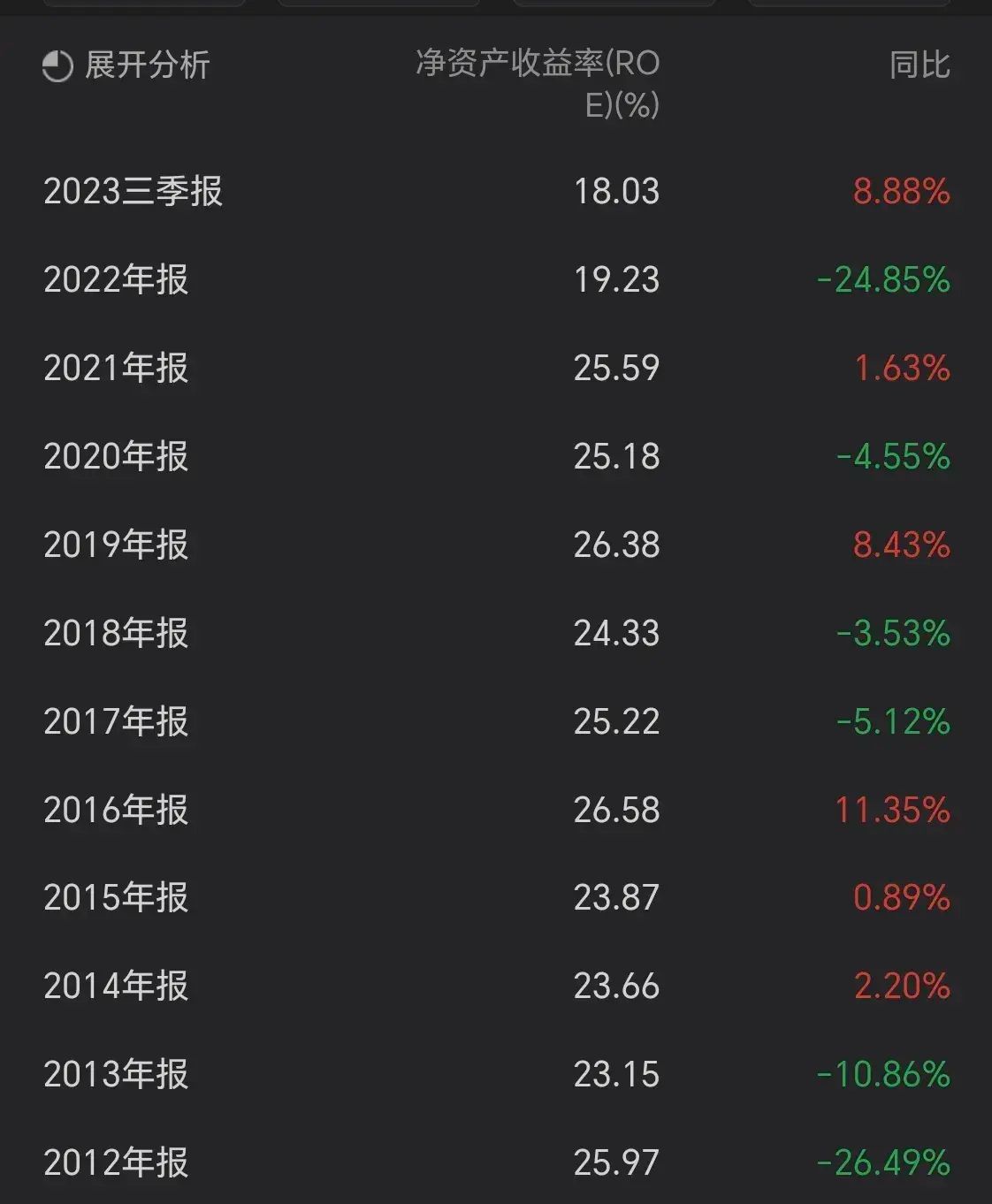Switch to the partially visible tab at top right

click(x=849, y=4)
